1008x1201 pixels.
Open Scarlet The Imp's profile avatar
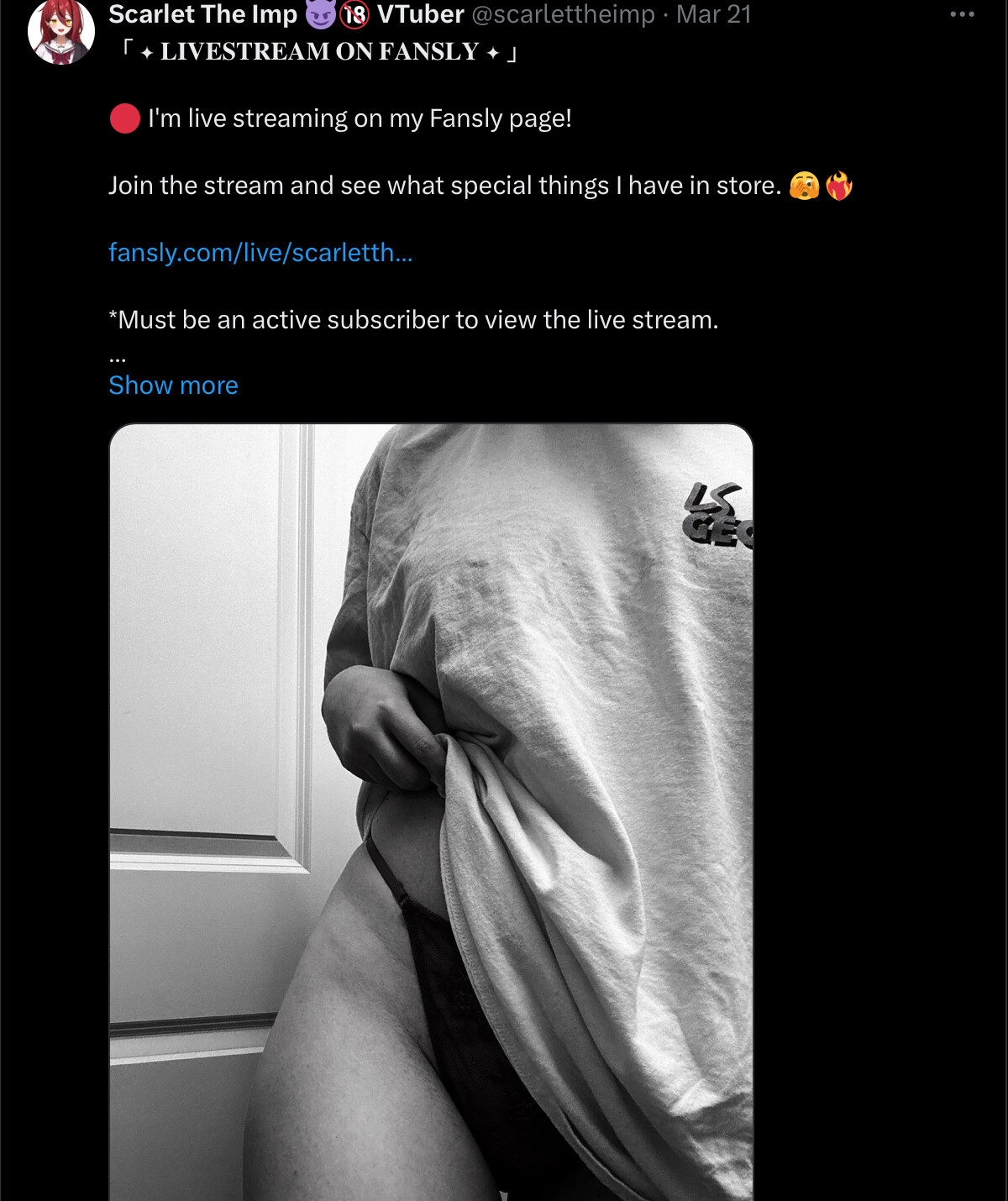pos(60,31)
